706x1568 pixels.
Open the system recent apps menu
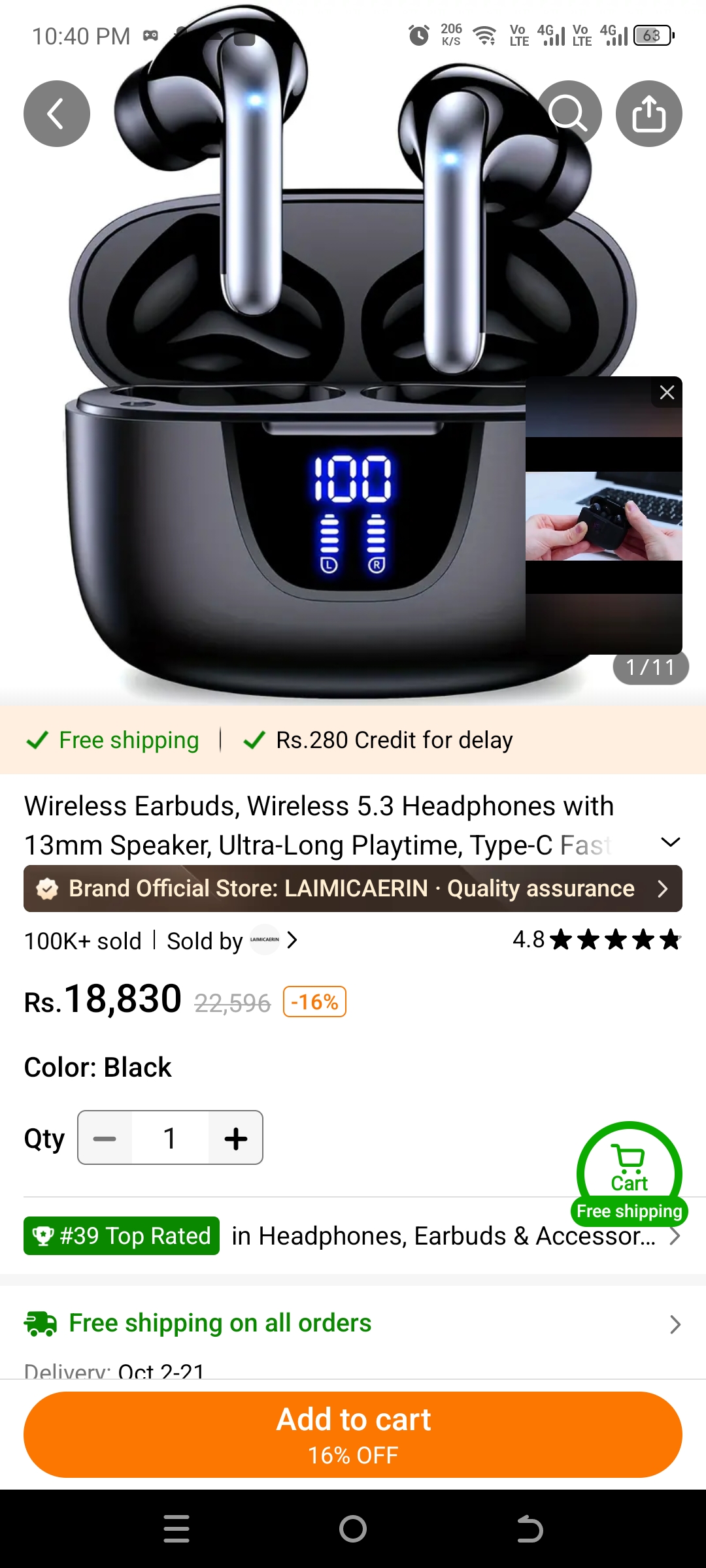point(176,1529)
